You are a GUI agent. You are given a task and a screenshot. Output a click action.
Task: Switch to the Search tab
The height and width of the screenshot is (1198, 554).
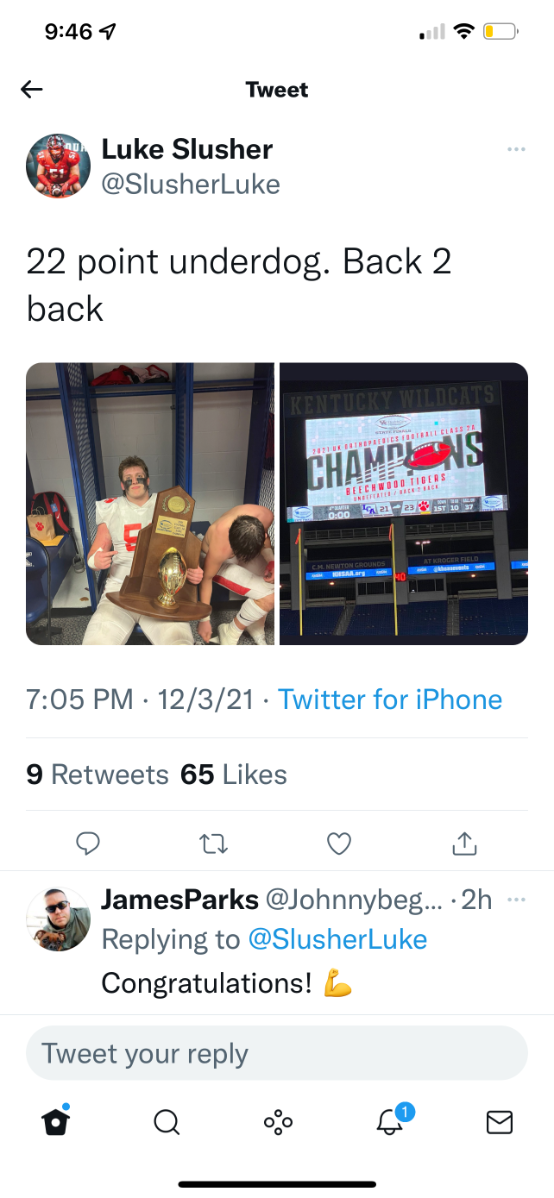(166, 1122)
